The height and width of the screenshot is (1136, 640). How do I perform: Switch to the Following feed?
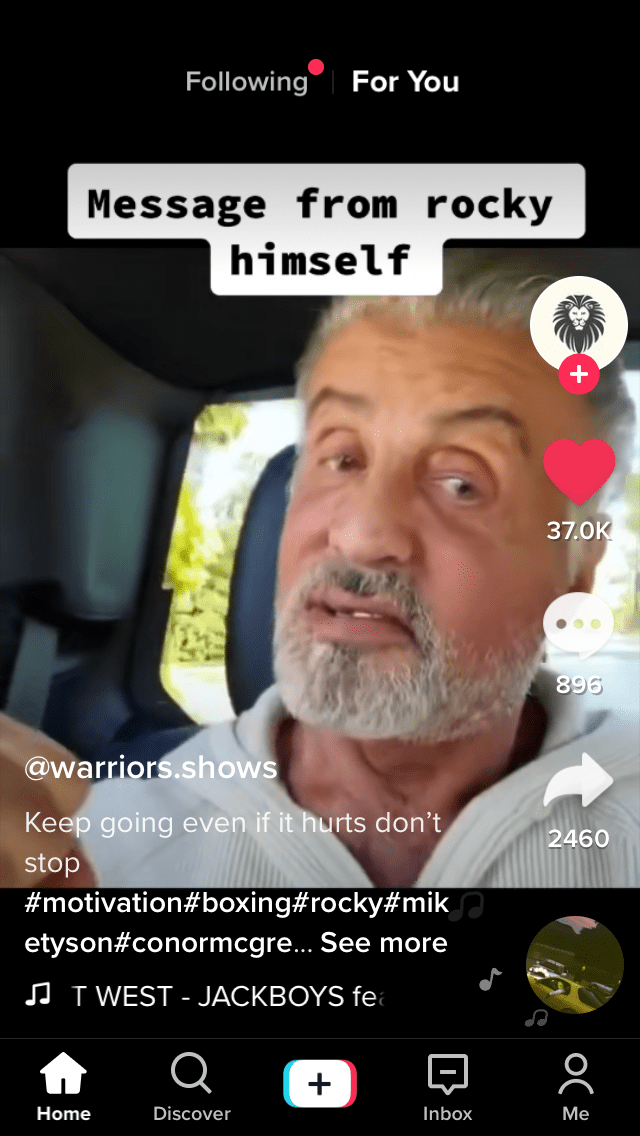point(246,82)
